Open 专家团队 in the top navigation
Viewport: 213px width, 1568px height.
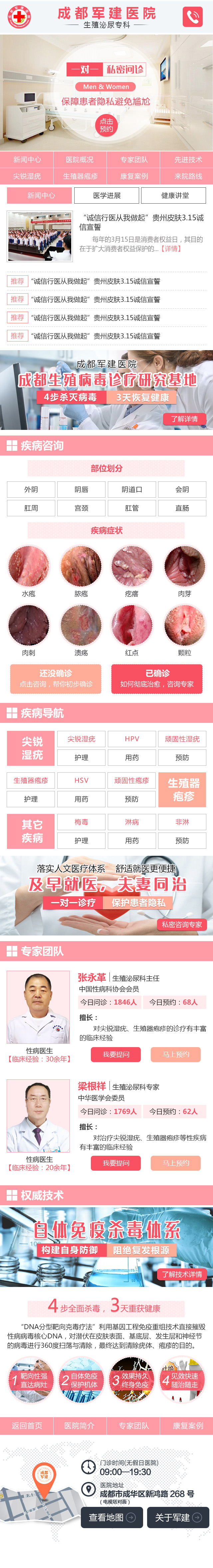tap(133, 159)
